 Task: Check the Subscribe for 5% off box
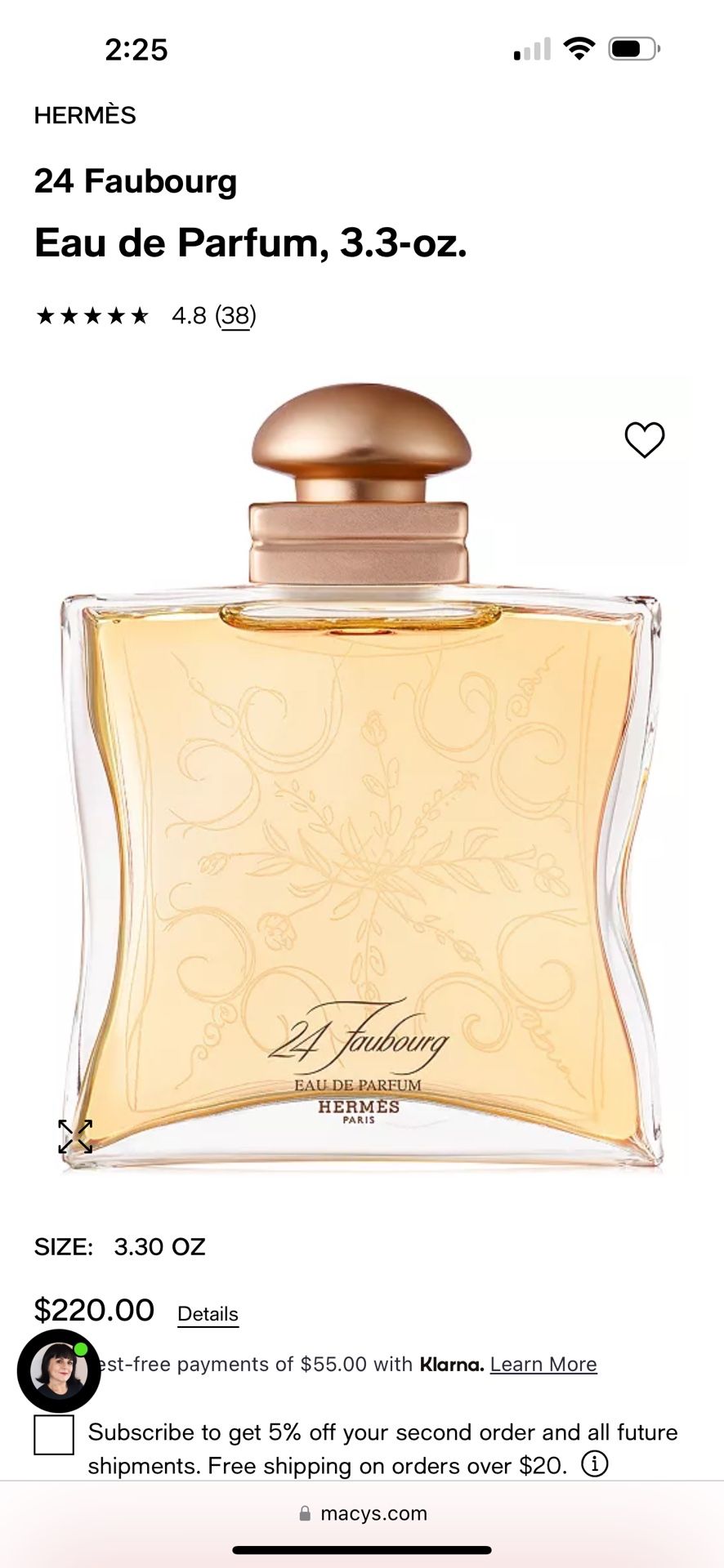pos(54,1435)
